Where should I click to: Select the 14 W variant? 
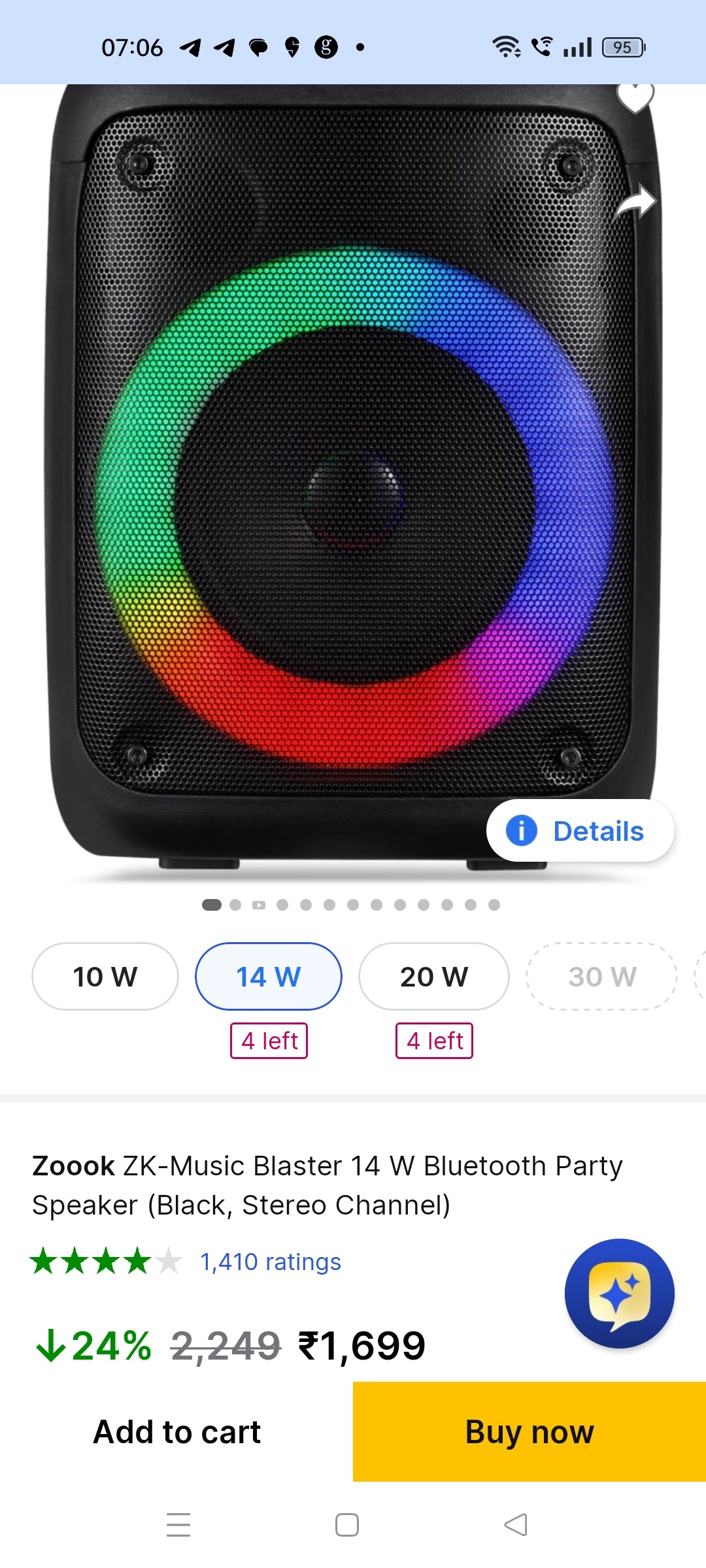coord(268,977)
